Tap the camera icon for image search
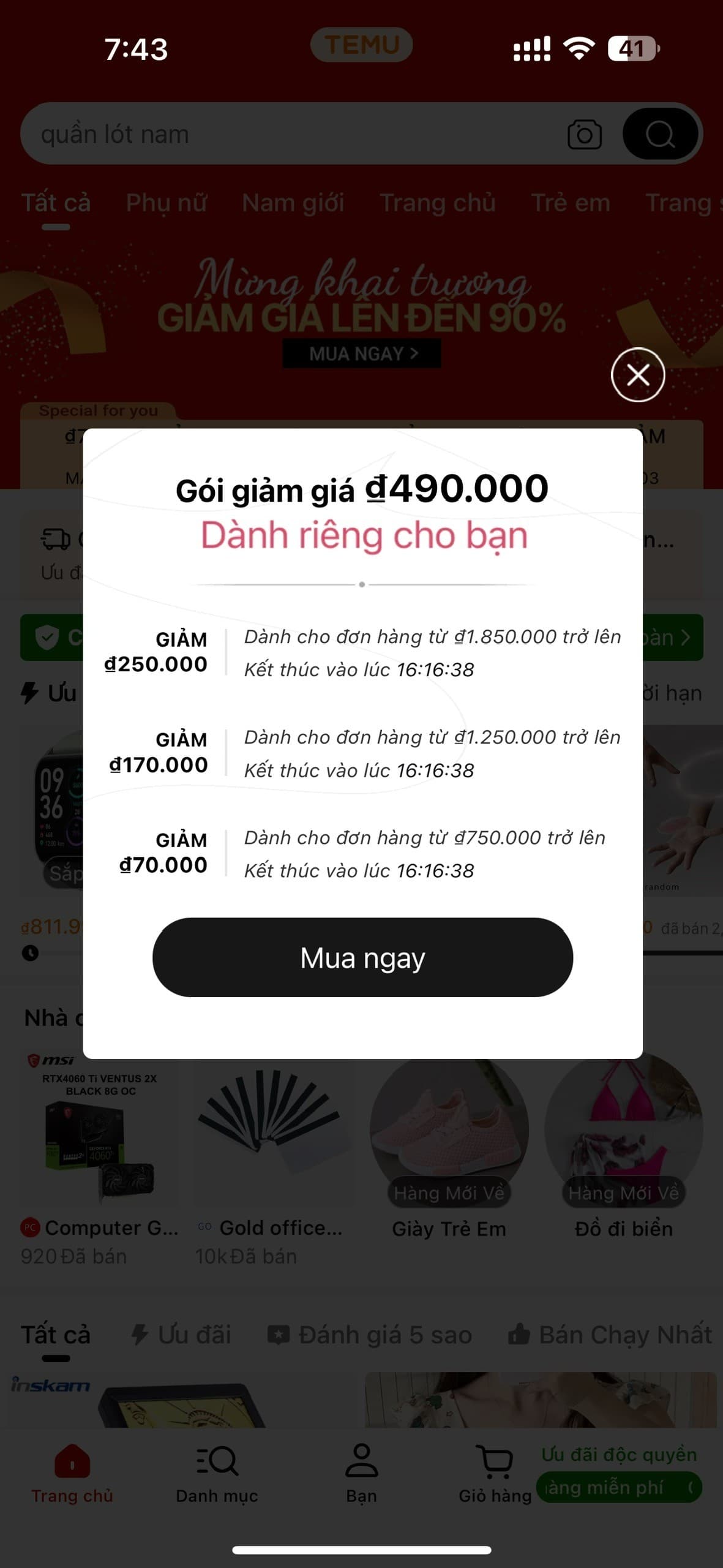Viewport: 723px width, 1568px height. point(584,134)
